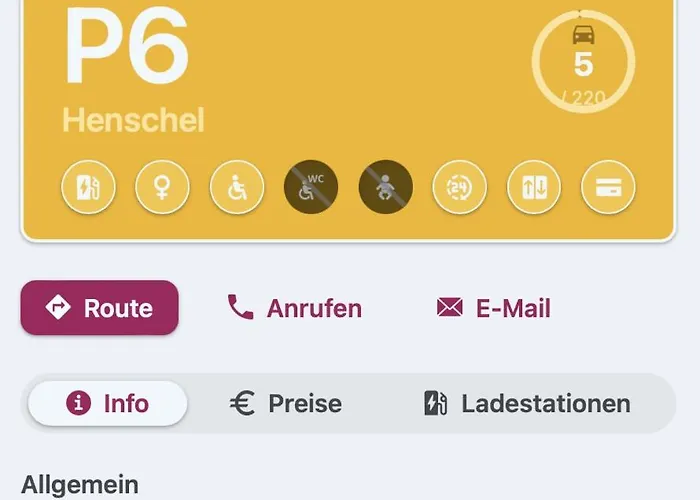Start route navigation to P6 Henschel
Viewport: 700px width, 500px height.
click(x=100, y=308)
